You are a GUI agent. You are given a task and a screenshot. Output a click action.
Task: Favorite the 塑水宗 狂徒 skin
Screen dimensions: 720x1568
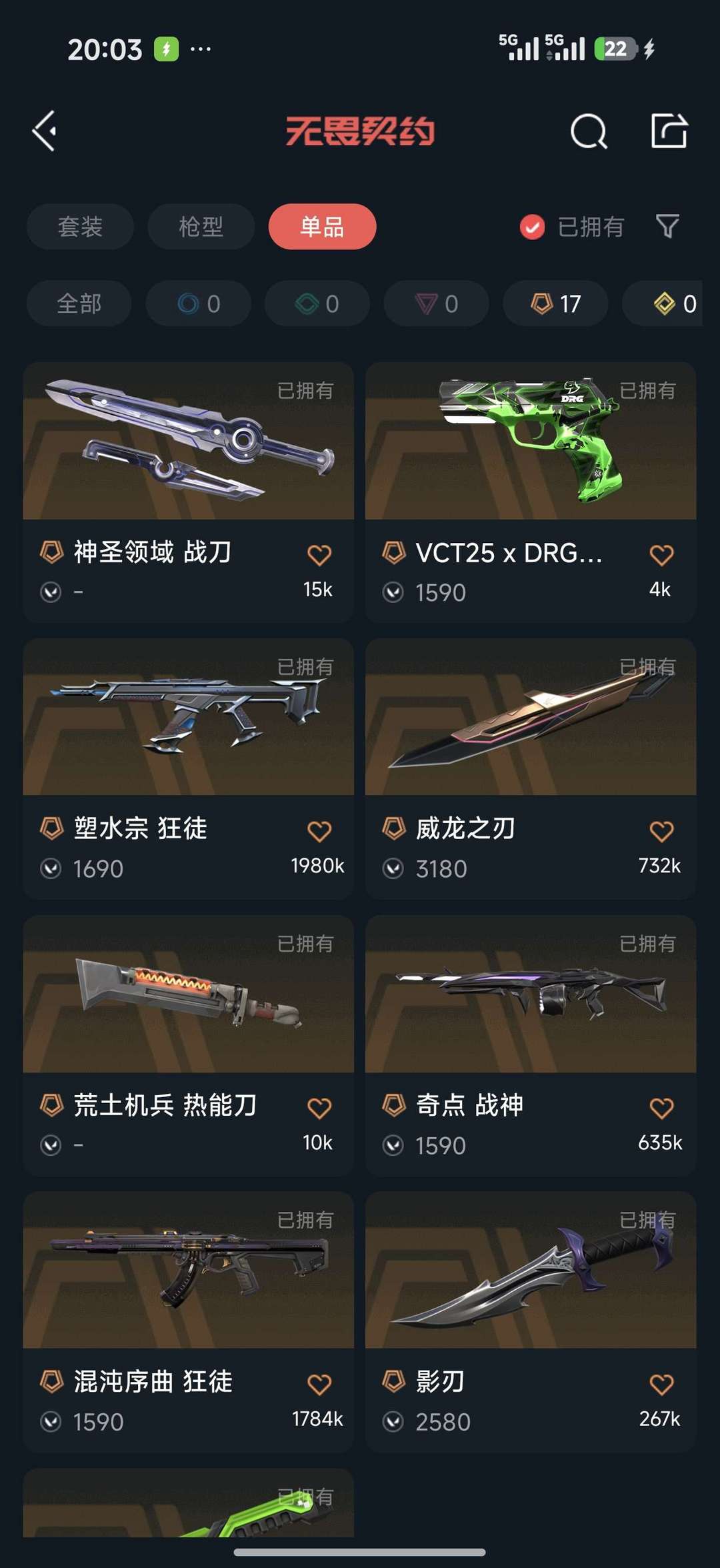[x=319, y=831]
